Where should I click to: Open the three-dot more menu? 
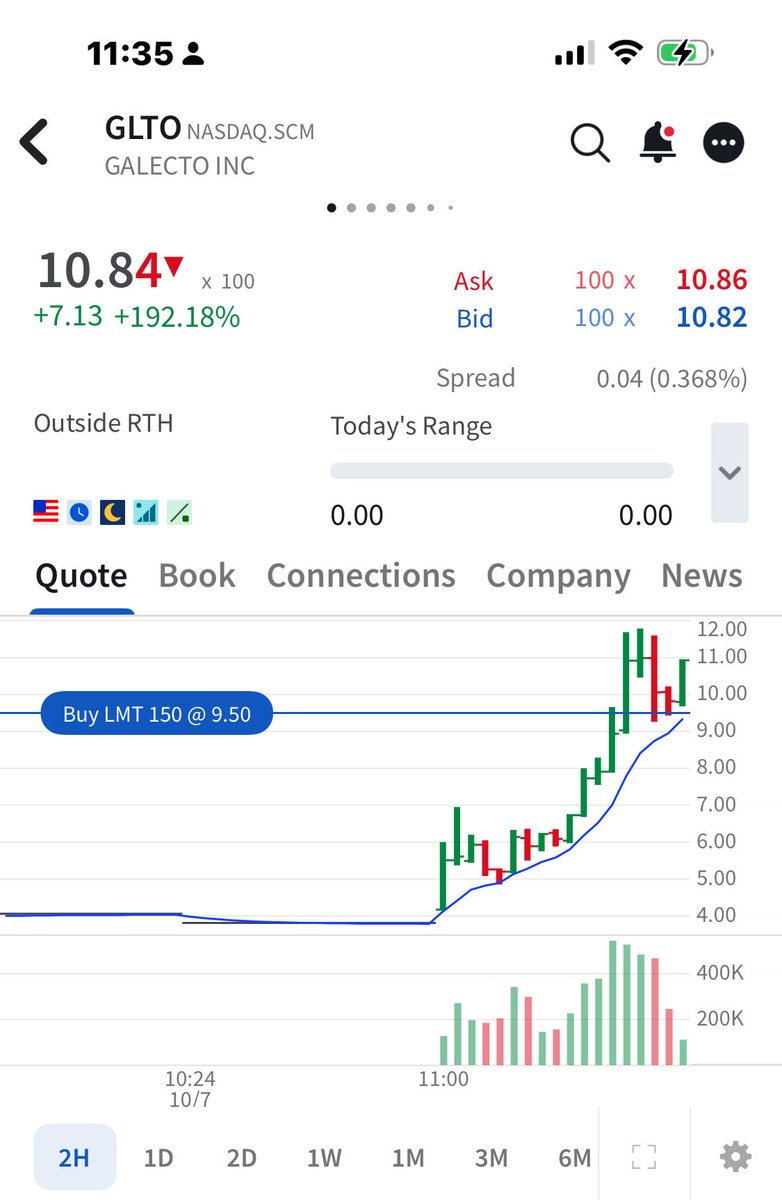723,143
